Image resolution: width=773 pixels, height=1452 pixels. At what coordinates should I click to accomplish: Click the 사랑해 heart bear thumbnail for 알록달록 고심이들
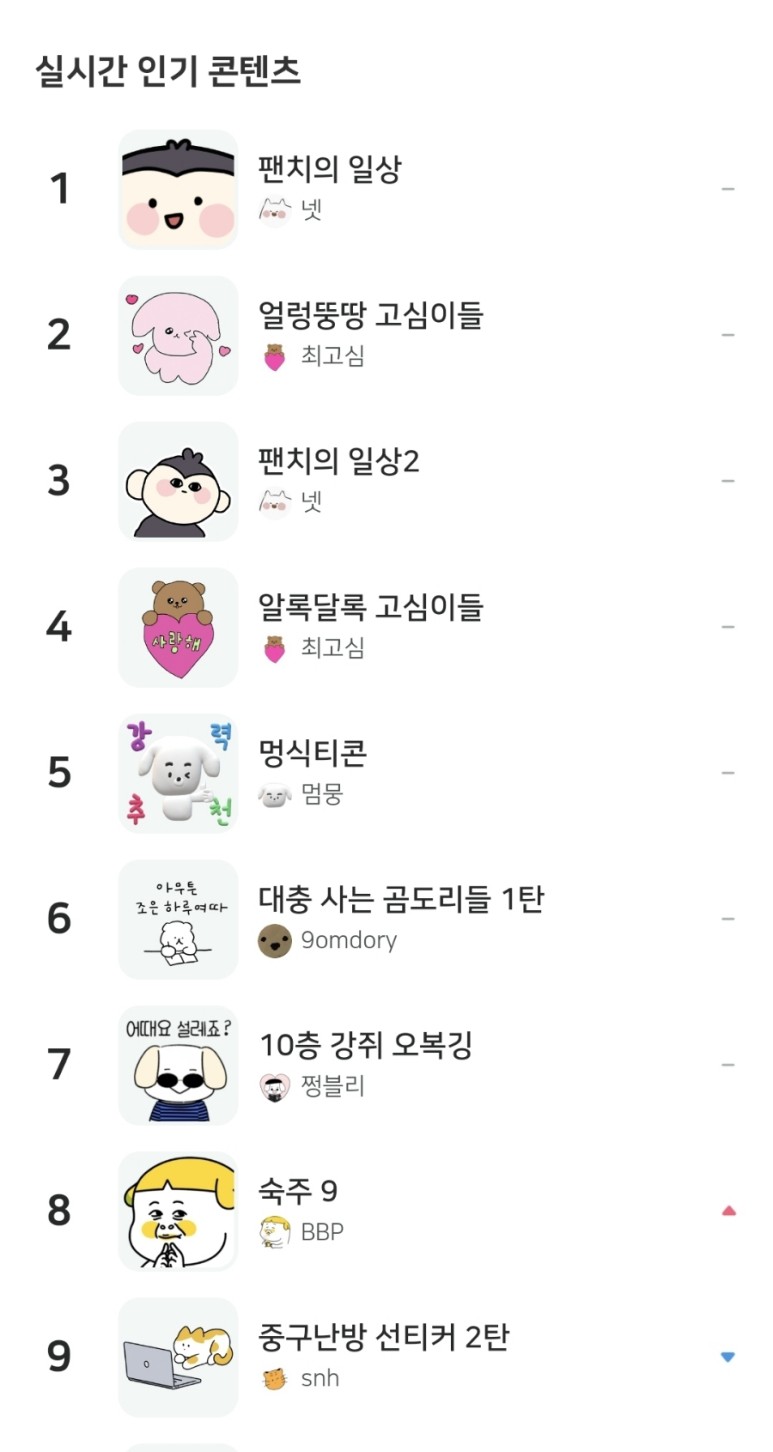(178, 627)
